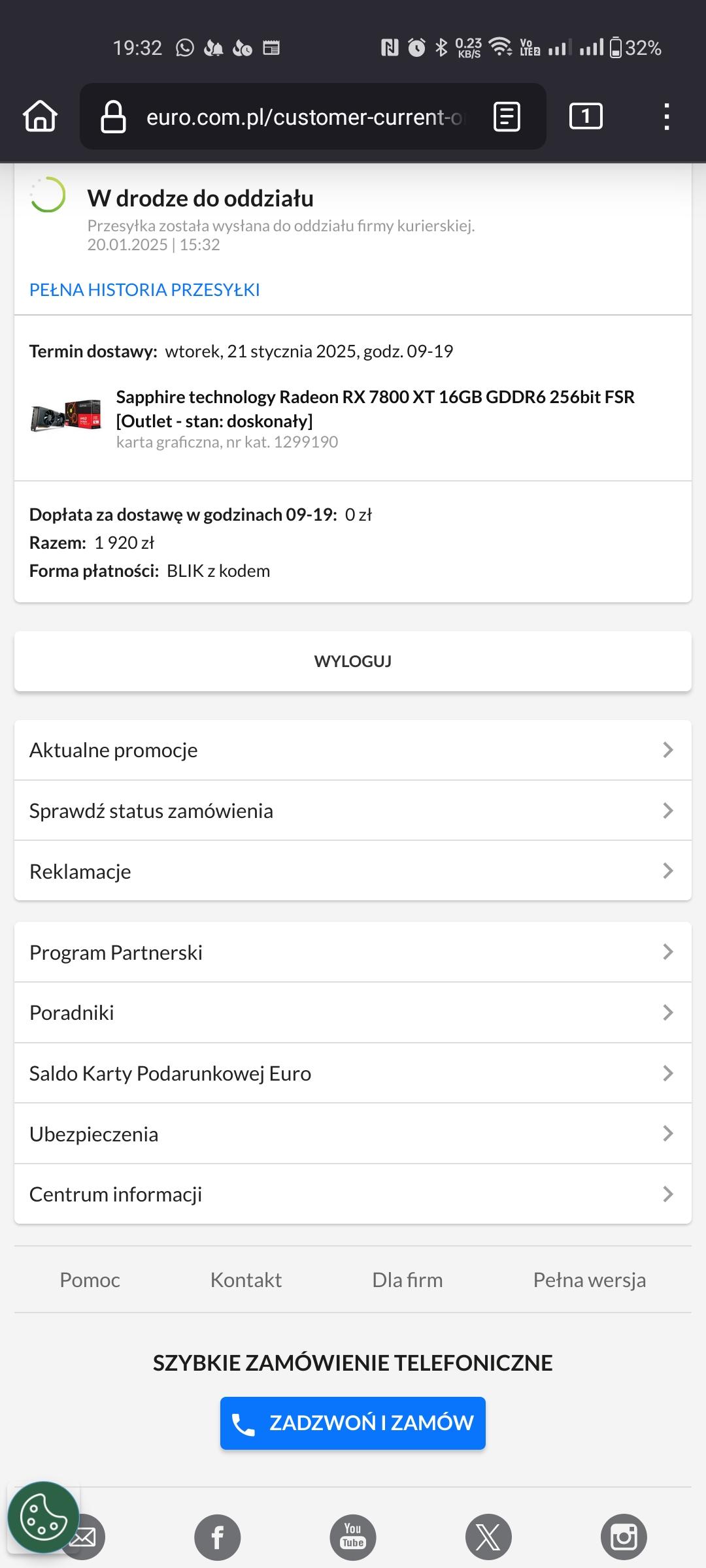Tap Zadzwoń i zamów button
Image resolution: width=706 pixels, height=1568 pixels.
tap(353, 1423)
